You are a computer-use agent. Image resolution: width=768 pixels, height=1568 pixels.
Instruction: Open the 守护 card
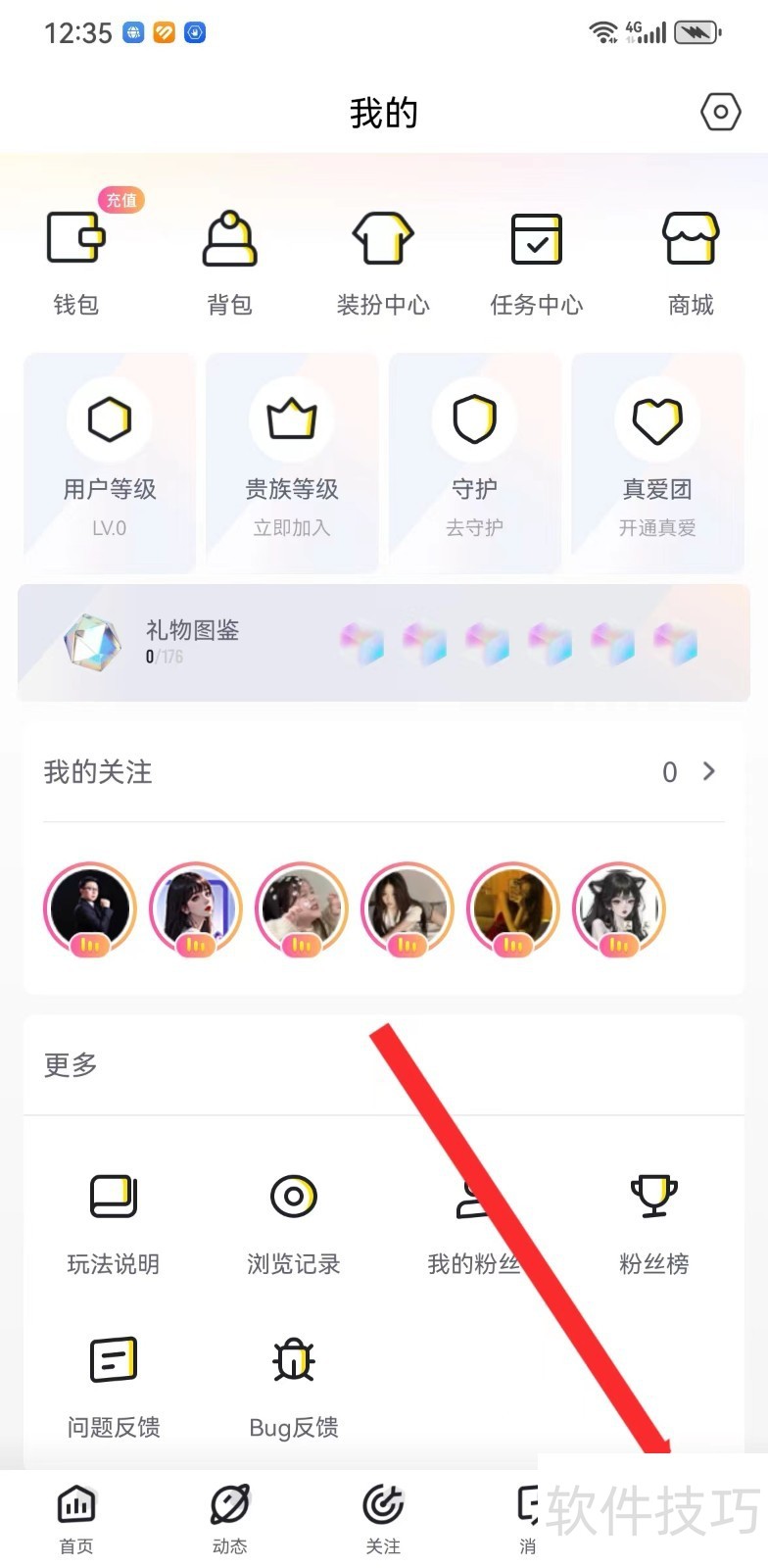475,463
